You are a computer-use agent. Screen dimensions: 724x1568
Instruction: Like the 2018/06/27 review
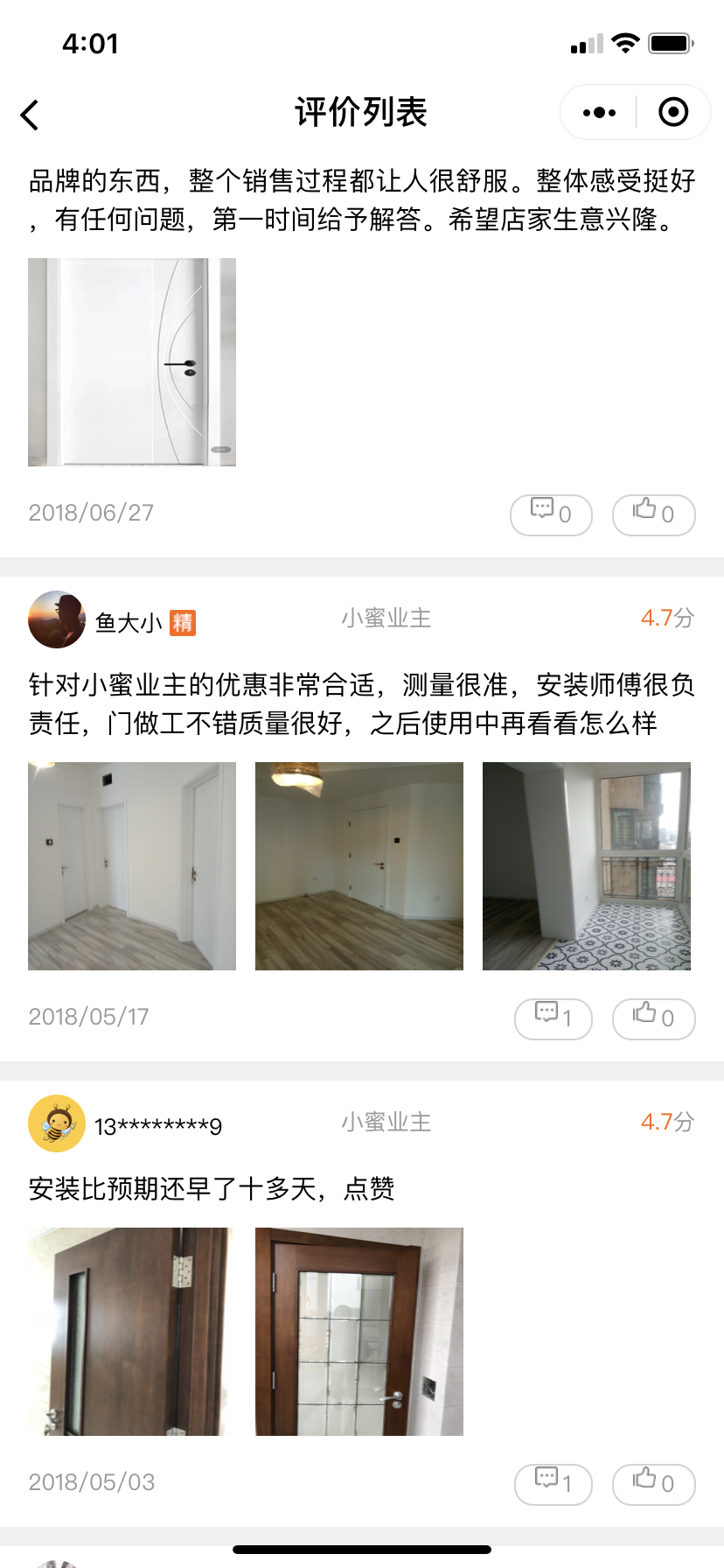(x=653, y=514)
